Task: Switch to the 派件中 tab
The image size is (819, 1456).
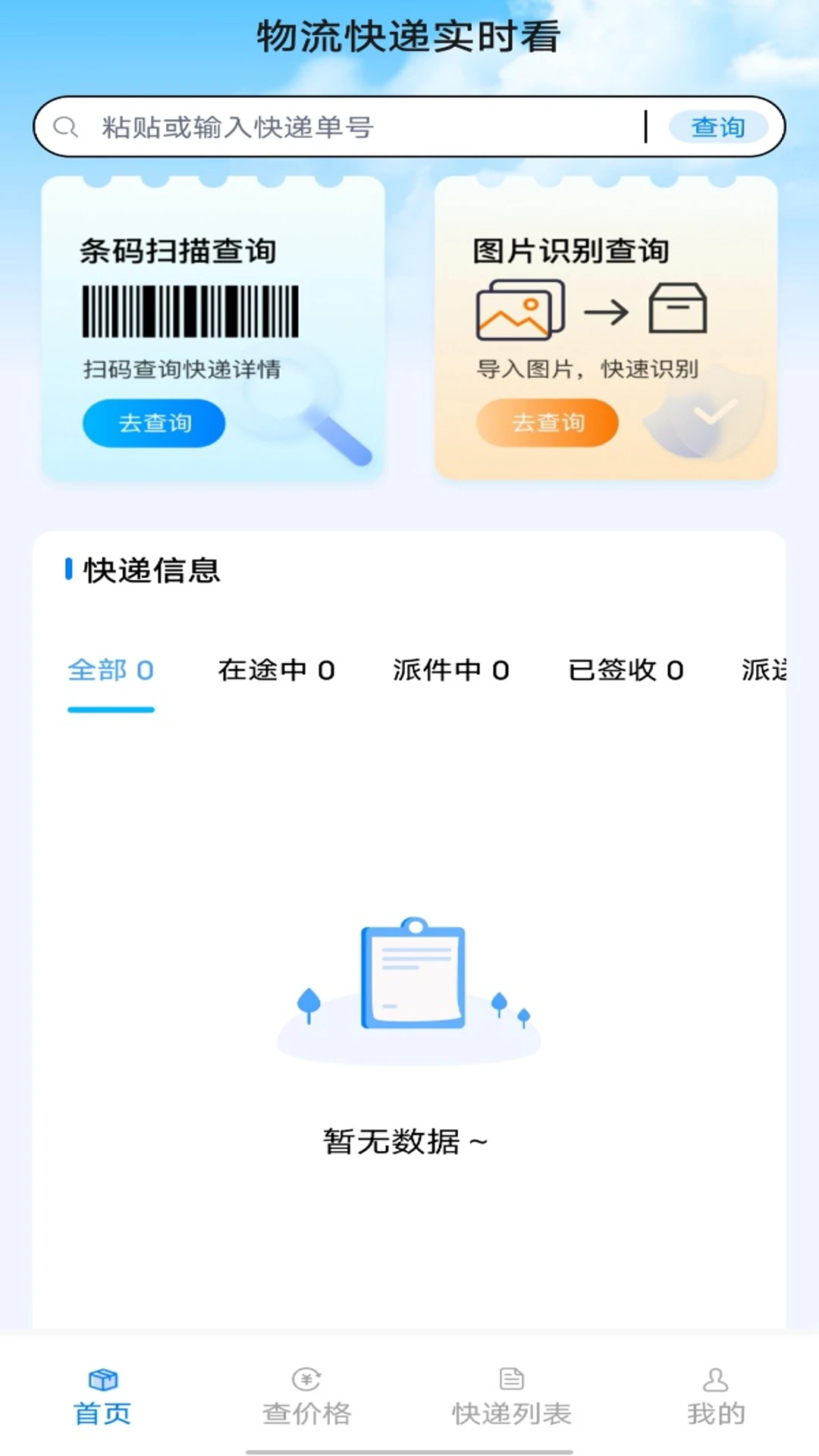Action: pos(450,670)
